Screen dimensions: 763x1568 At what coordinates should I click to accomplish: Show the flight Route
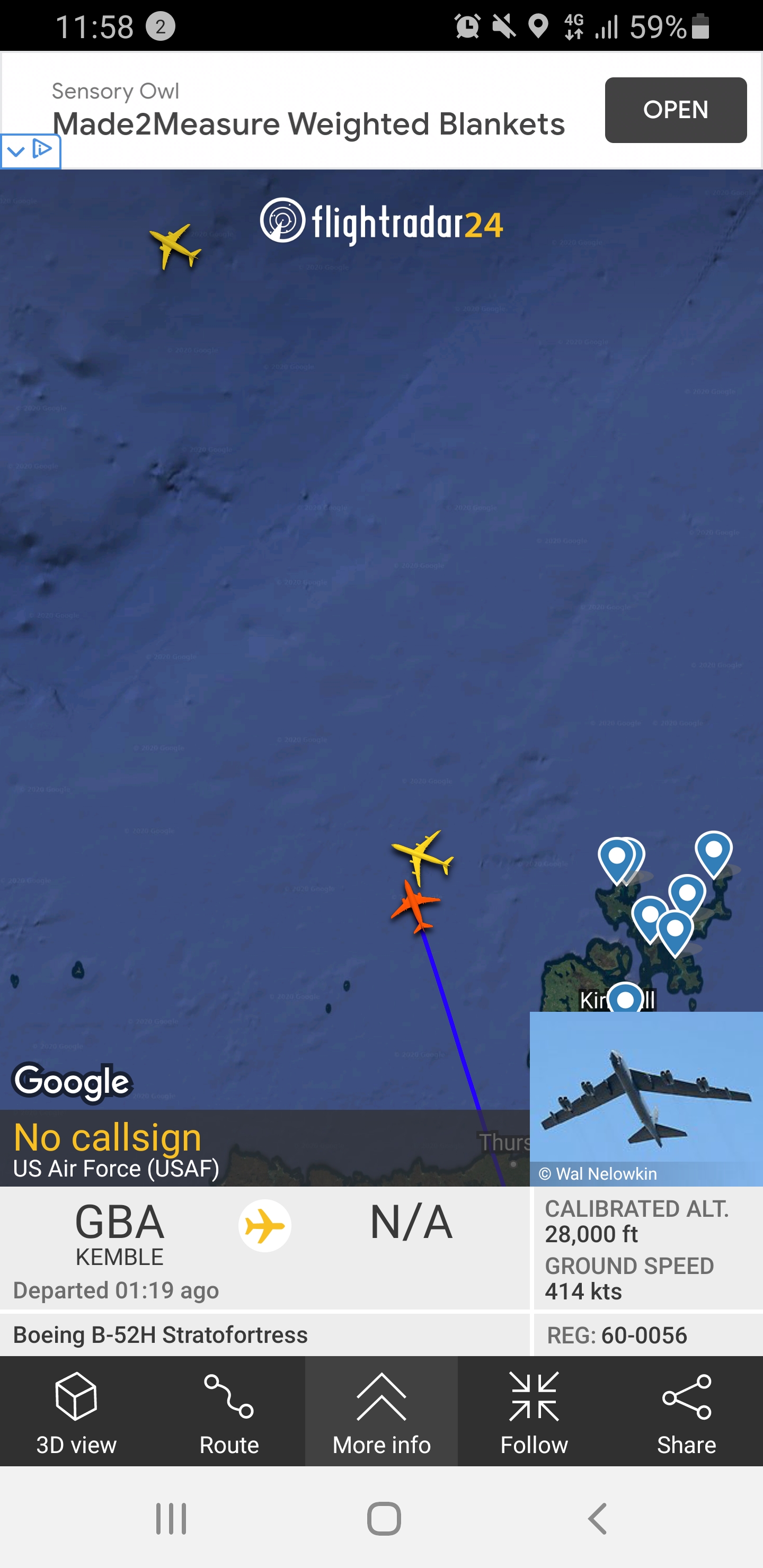229,1413
